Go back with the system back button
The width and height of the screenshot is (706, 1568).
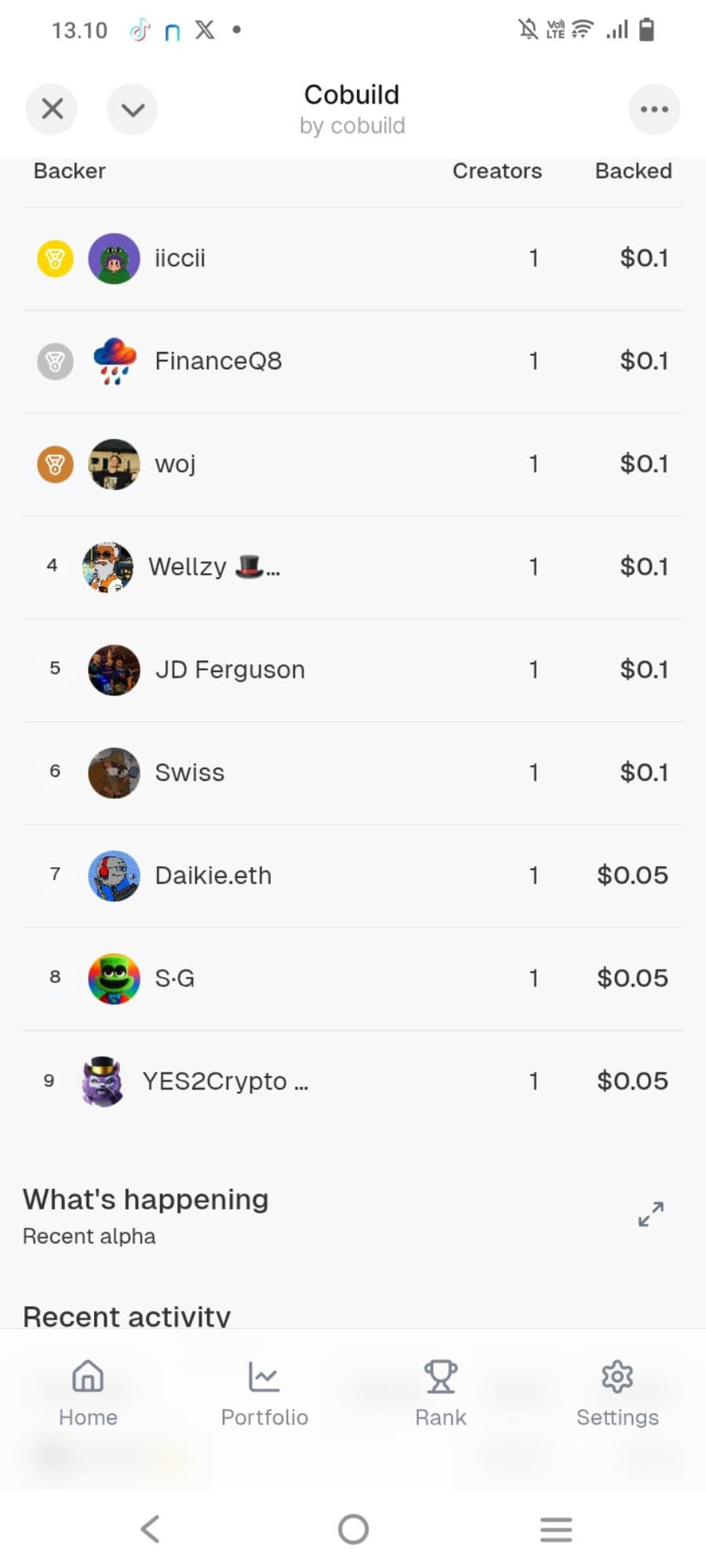[150, 1529]
